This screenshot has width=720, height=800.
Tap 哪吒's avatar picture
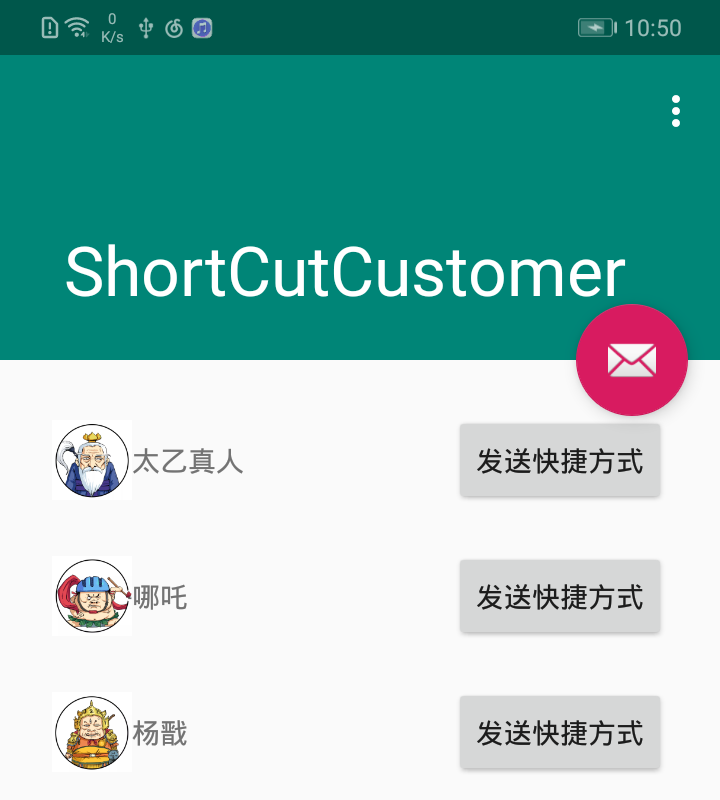[x=92, y=596]
